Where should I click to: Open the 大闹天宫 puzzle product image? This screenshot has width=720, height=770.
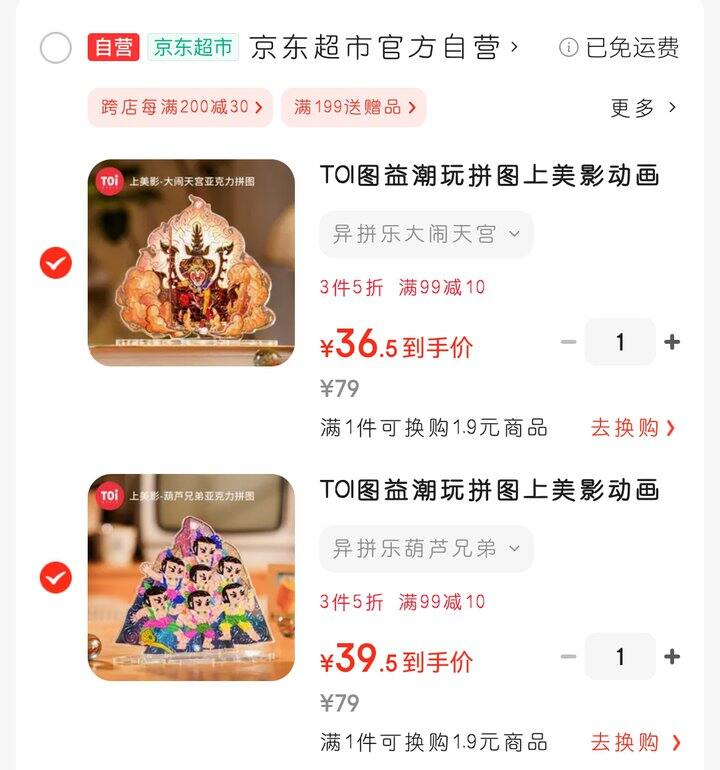191,263
